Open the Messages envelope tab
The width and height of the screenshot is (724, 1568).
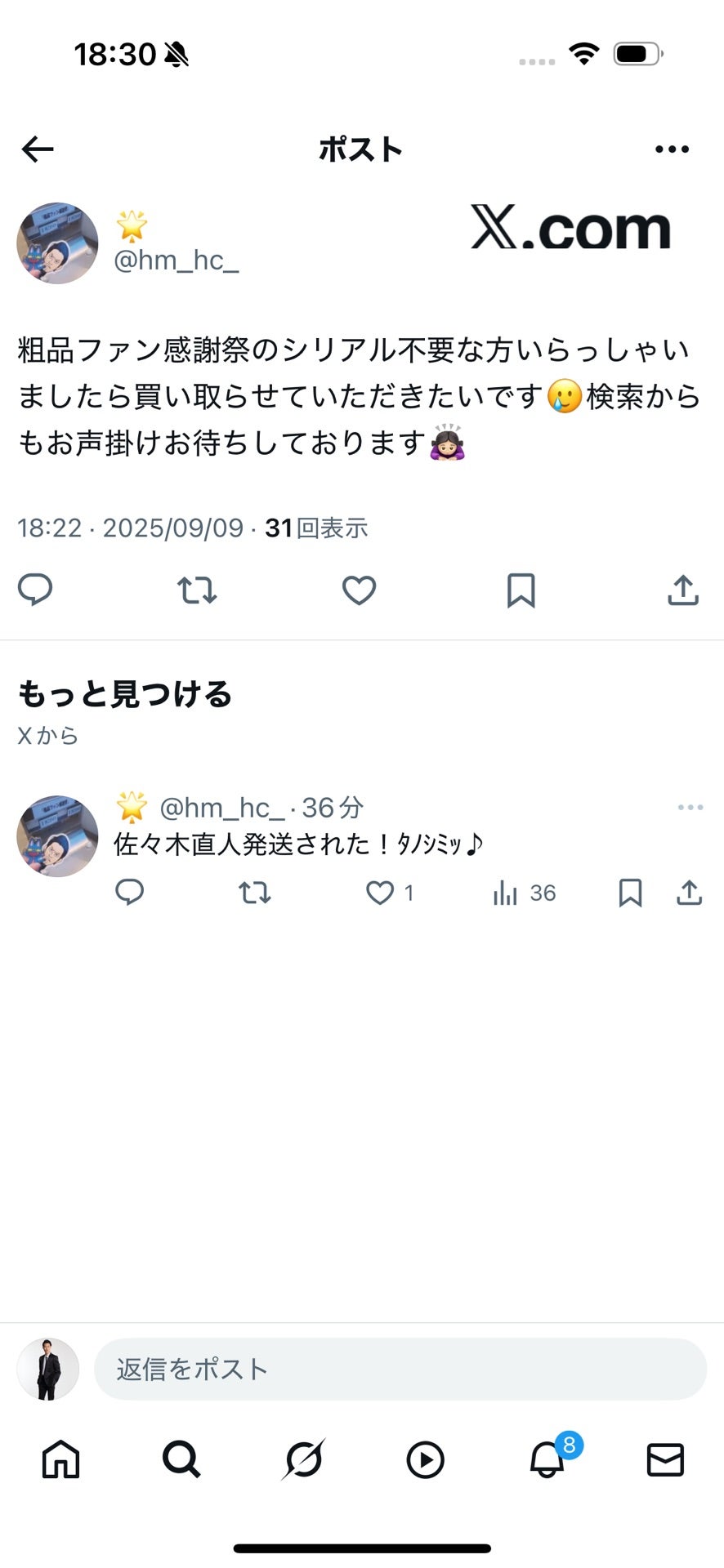(665, 1459)
